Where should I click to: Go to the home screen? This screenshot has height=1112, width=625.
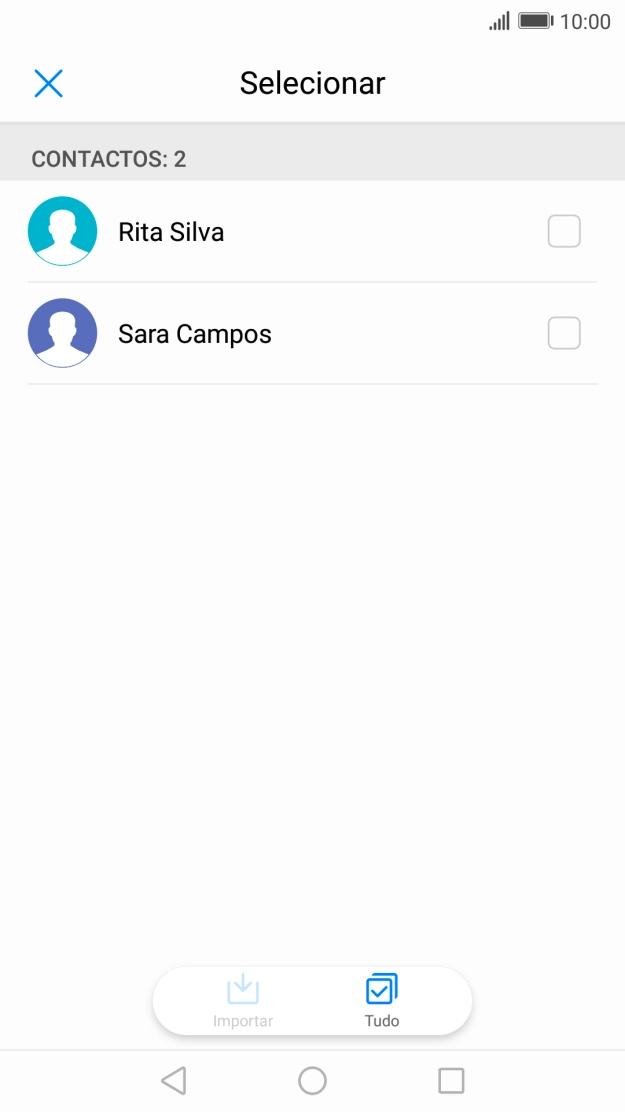(x=312, y=1081)
